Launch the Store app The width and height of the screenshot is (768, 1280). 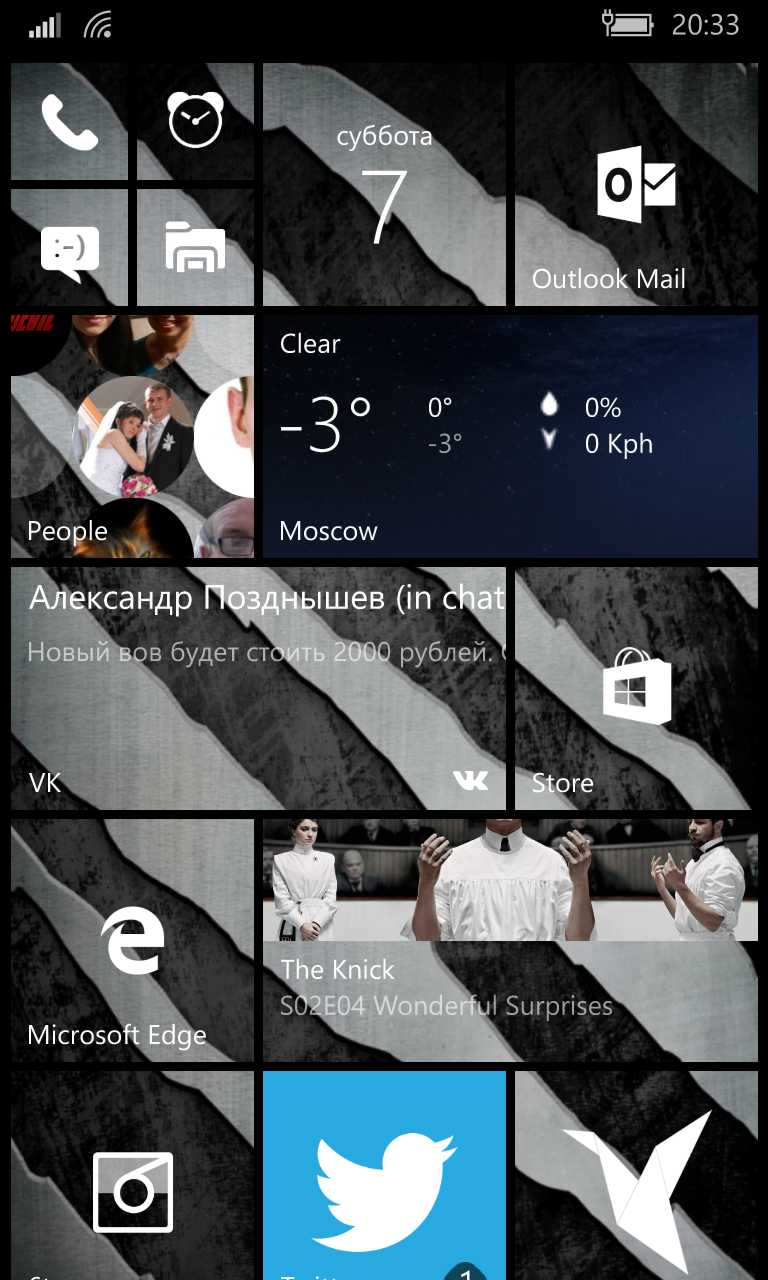click(x=636, y=688)
